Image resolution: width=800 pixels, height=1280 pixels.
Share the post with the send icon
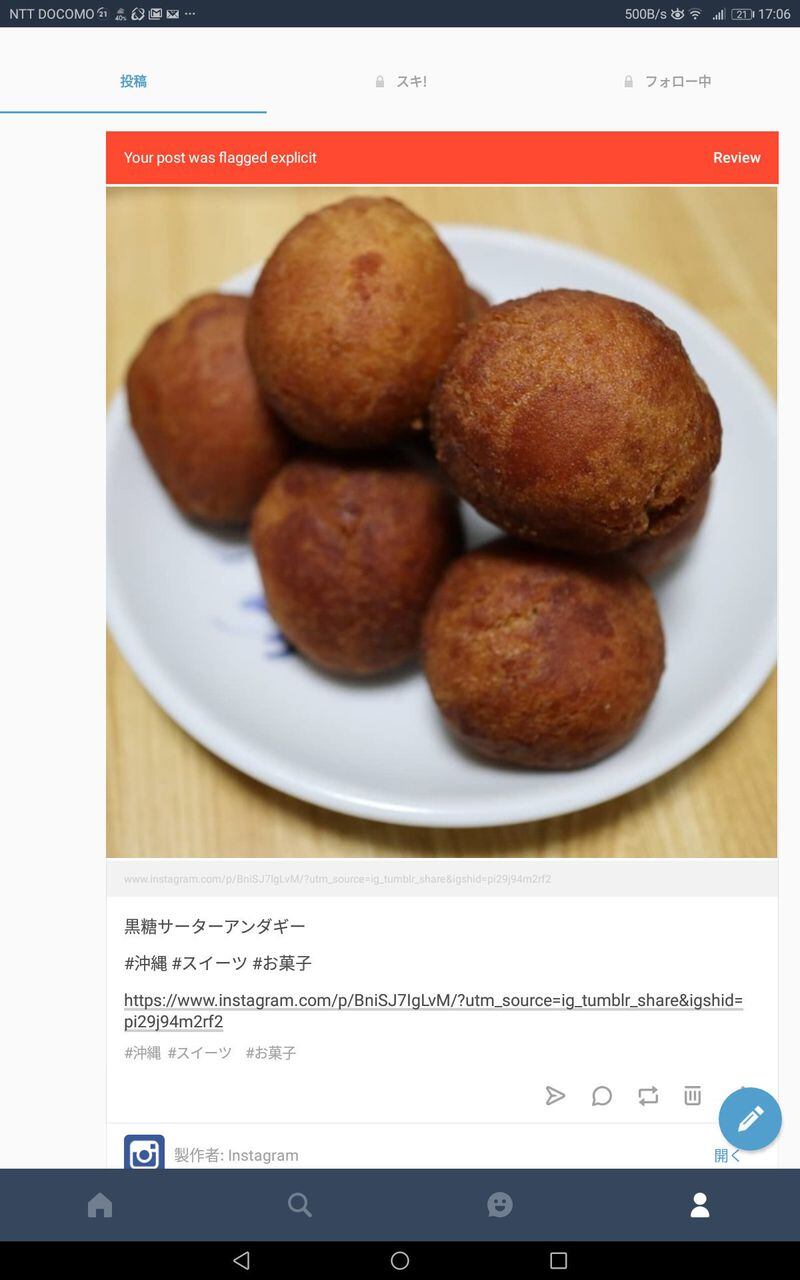click(555, 1096)
